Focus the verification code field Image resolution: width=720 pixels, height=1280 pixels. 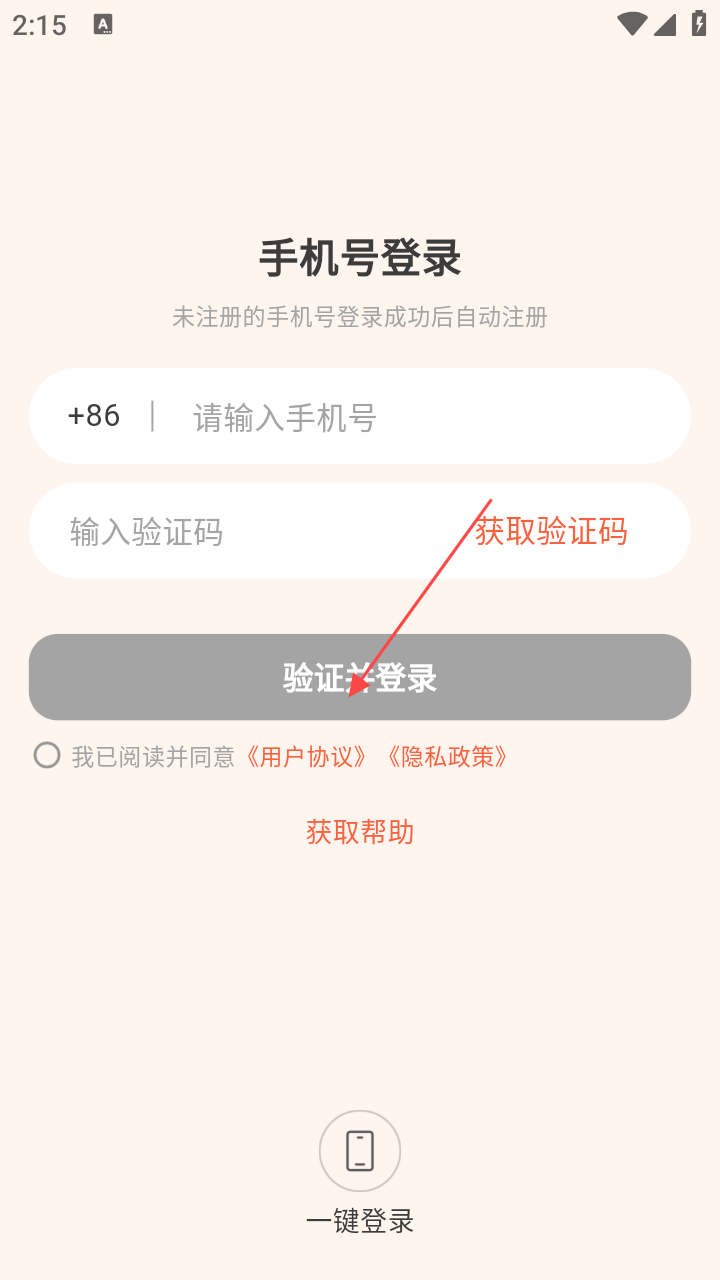pyautogui.click(x=240, y=531)
